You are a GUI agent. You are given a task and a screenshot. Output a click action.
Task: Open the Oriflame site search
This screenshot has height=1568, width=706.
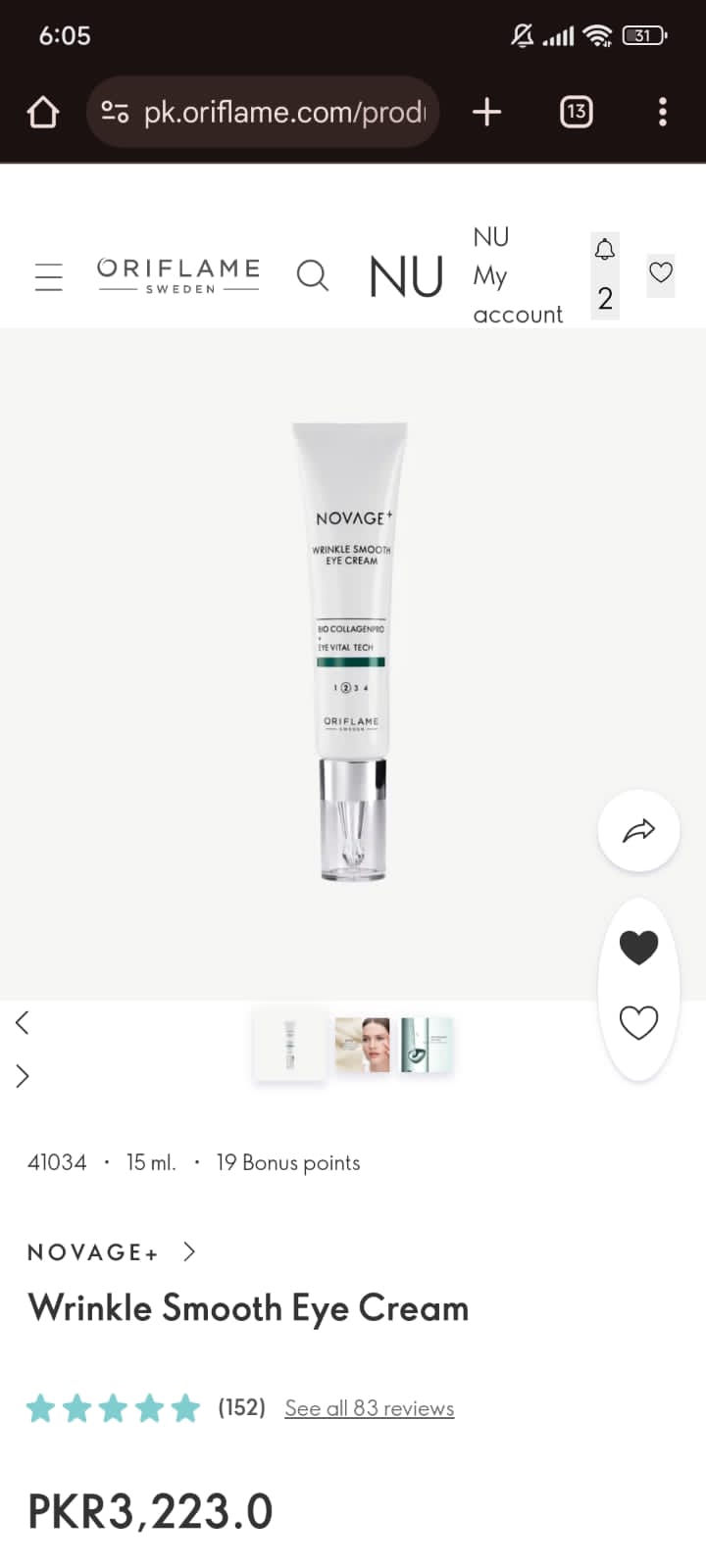coord(312,275)
